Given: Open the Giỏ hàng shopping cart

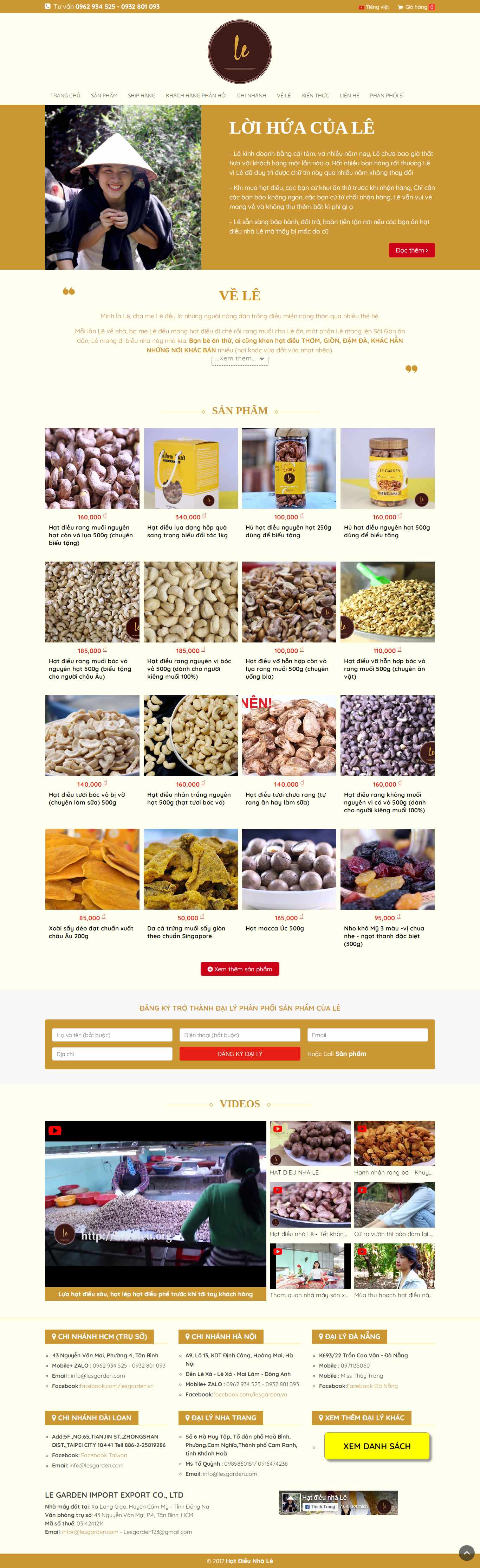Looking at the screenshot, I should (x=415, y=7).
